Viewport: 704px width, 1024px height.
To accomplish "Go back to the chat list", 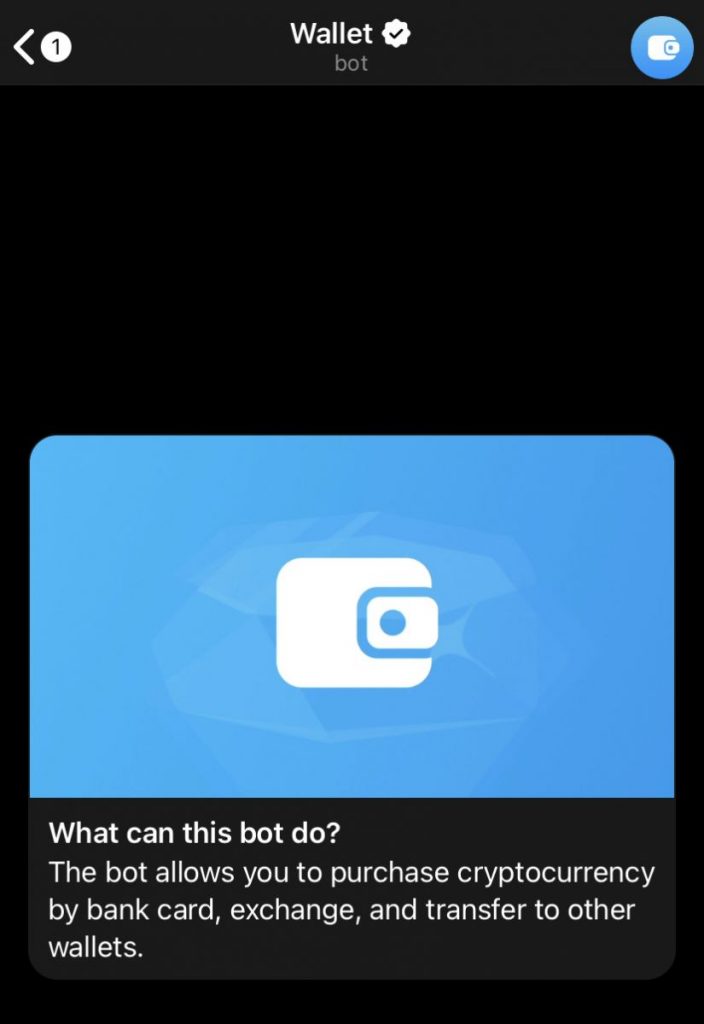I will point(40,46).
